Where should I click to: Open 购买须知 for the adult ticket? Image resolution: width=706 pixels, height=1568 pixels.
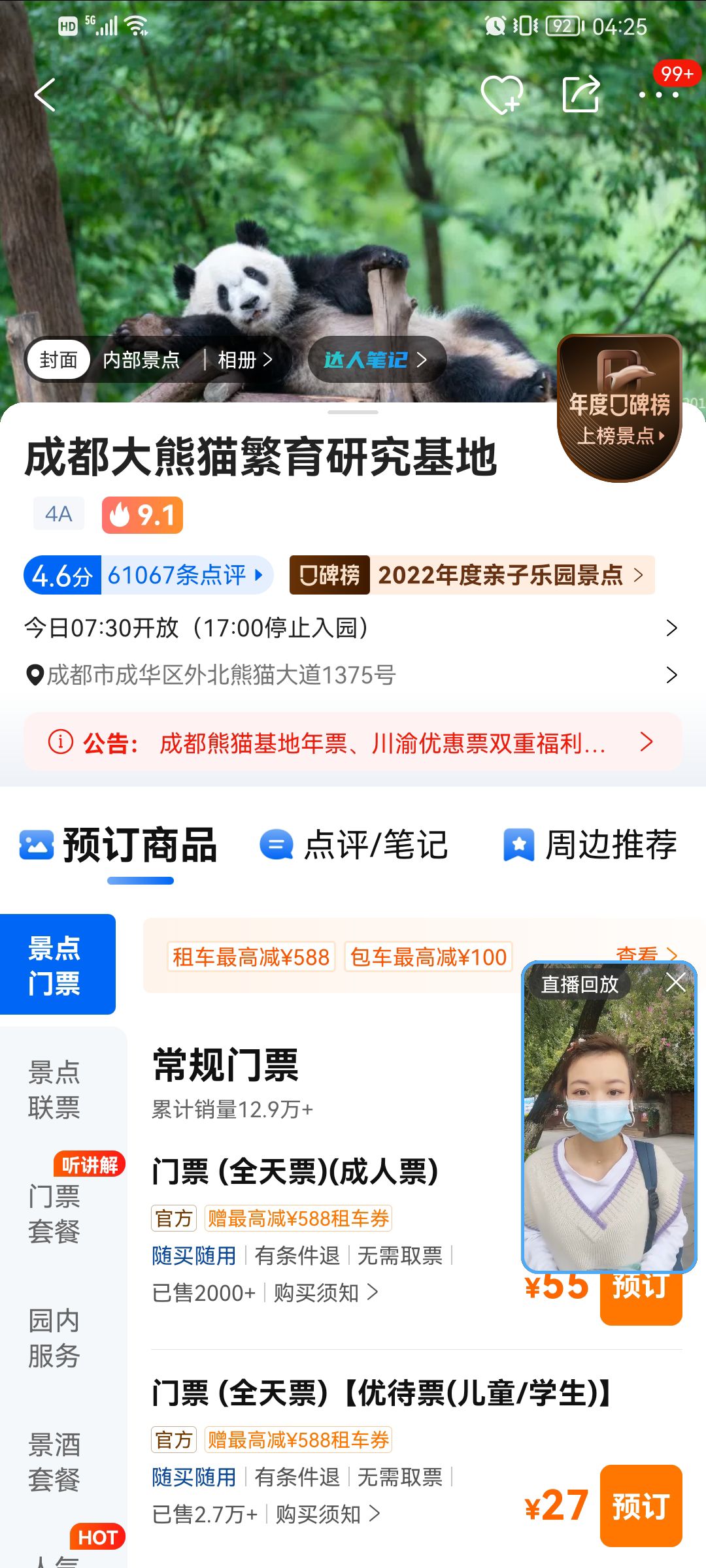coord(325,1292)
